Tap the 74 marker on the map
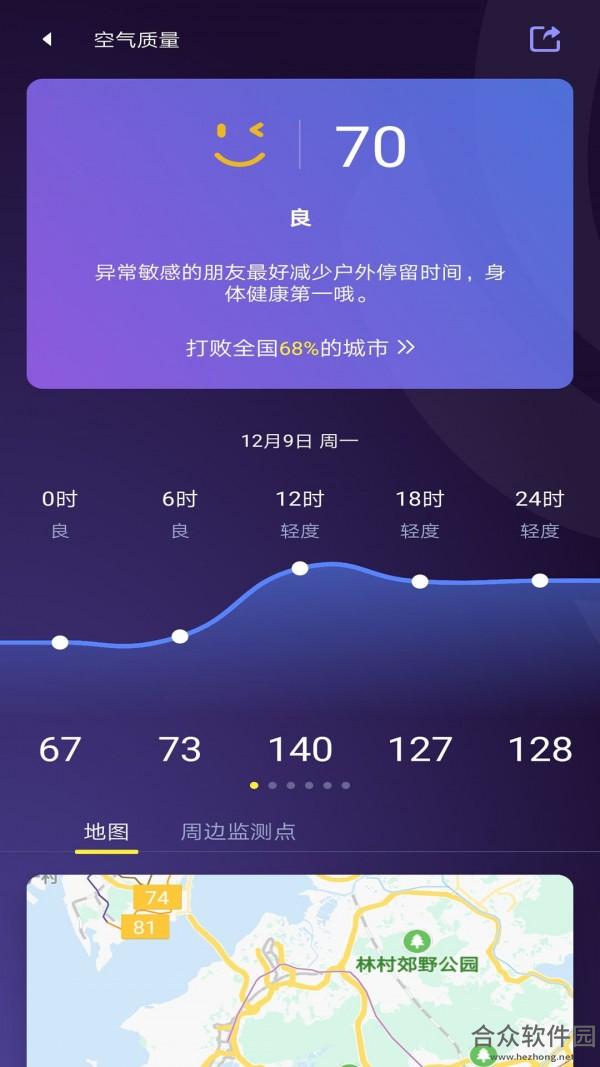Image resolution: width=600 pixels, height=1067 pixels. pos(157,898)
